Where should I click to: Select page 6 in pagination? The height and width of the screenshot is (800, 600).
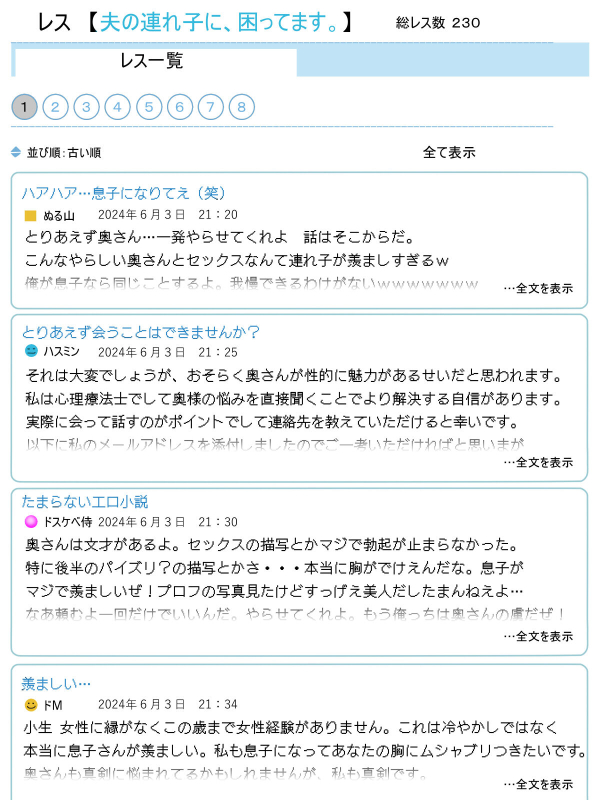179,107
